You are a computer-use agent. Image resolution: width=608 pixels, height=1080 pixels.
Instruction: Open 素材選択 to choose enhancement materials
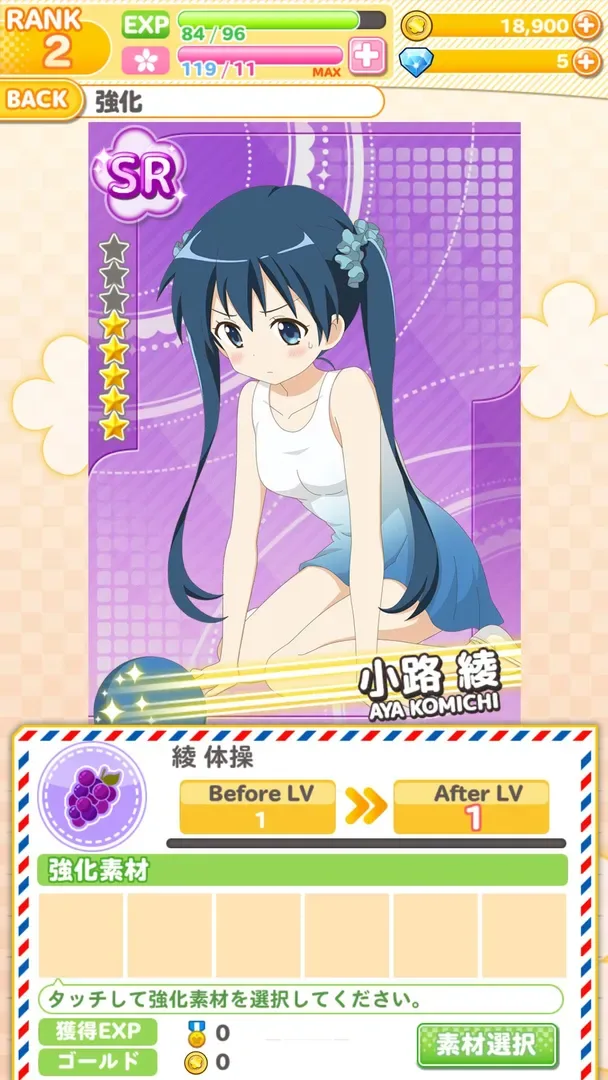(x=487, y=1045)
